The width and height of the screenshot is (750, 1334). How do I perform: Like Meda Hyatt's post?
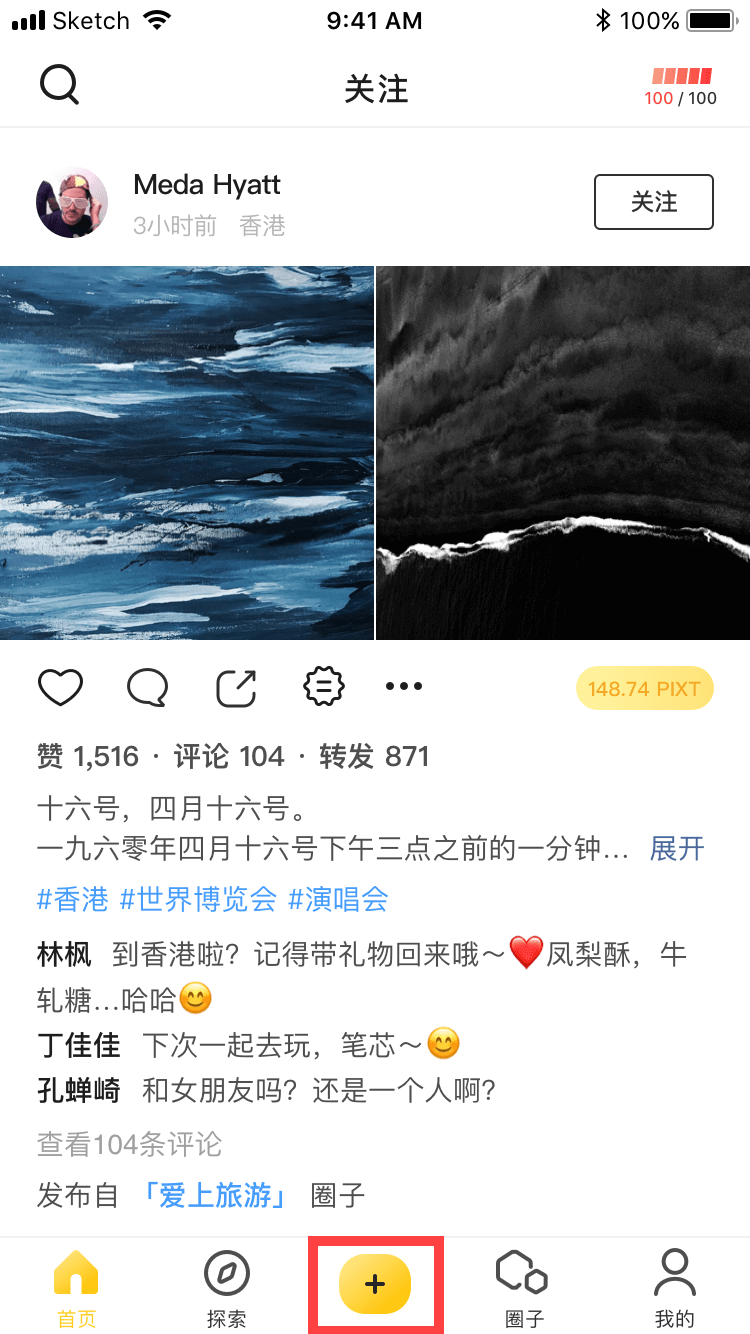tap(60, 687)
